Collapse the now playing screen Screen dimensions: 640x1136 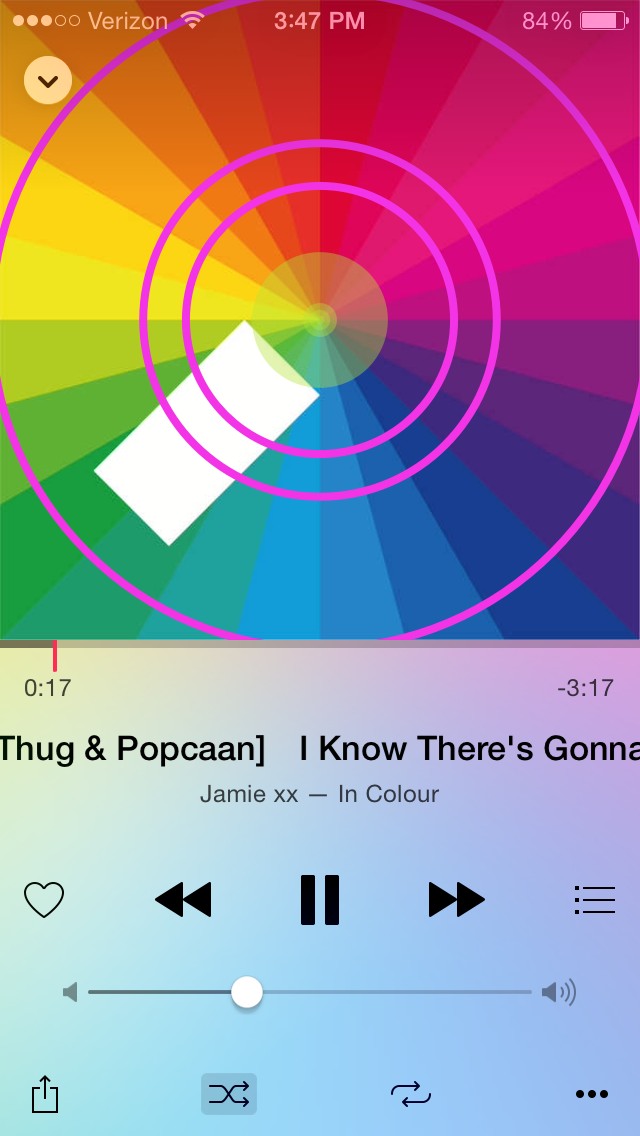48,81
